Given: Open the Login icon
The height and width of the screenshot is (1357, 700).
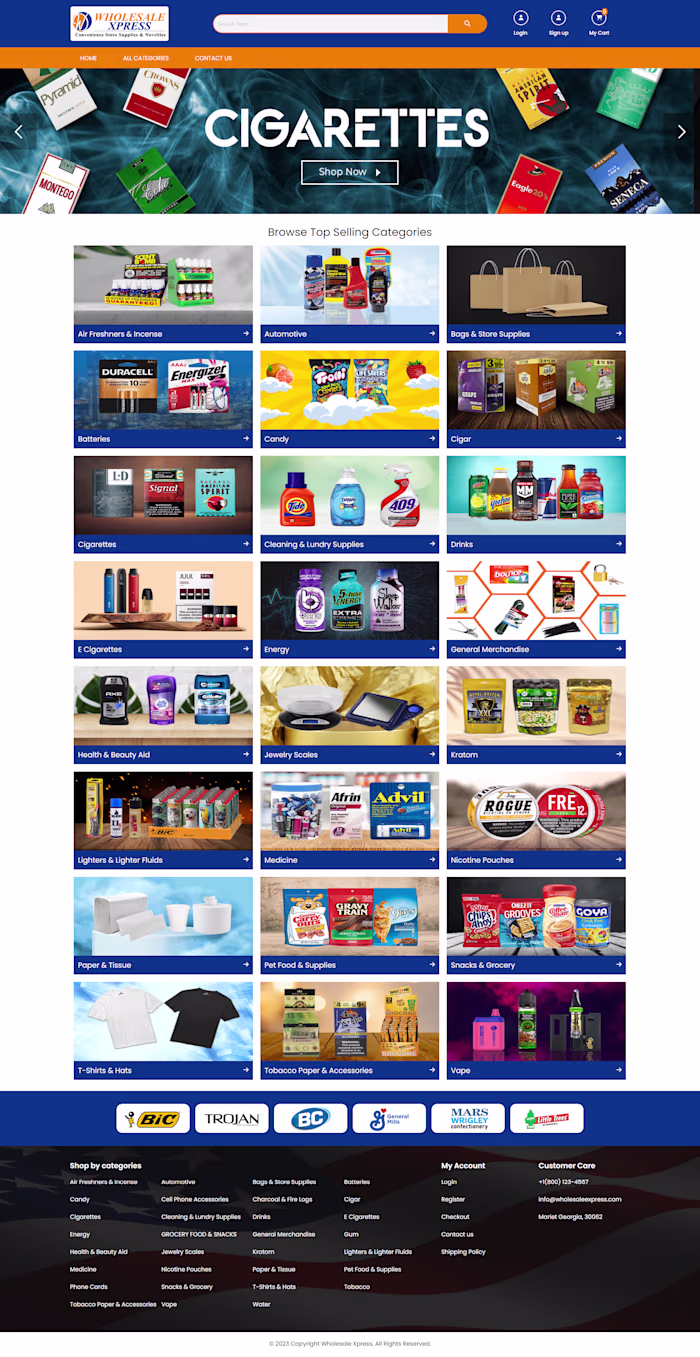Looking at the screenshot, I should pyautogui.click(x=520, y=22).
